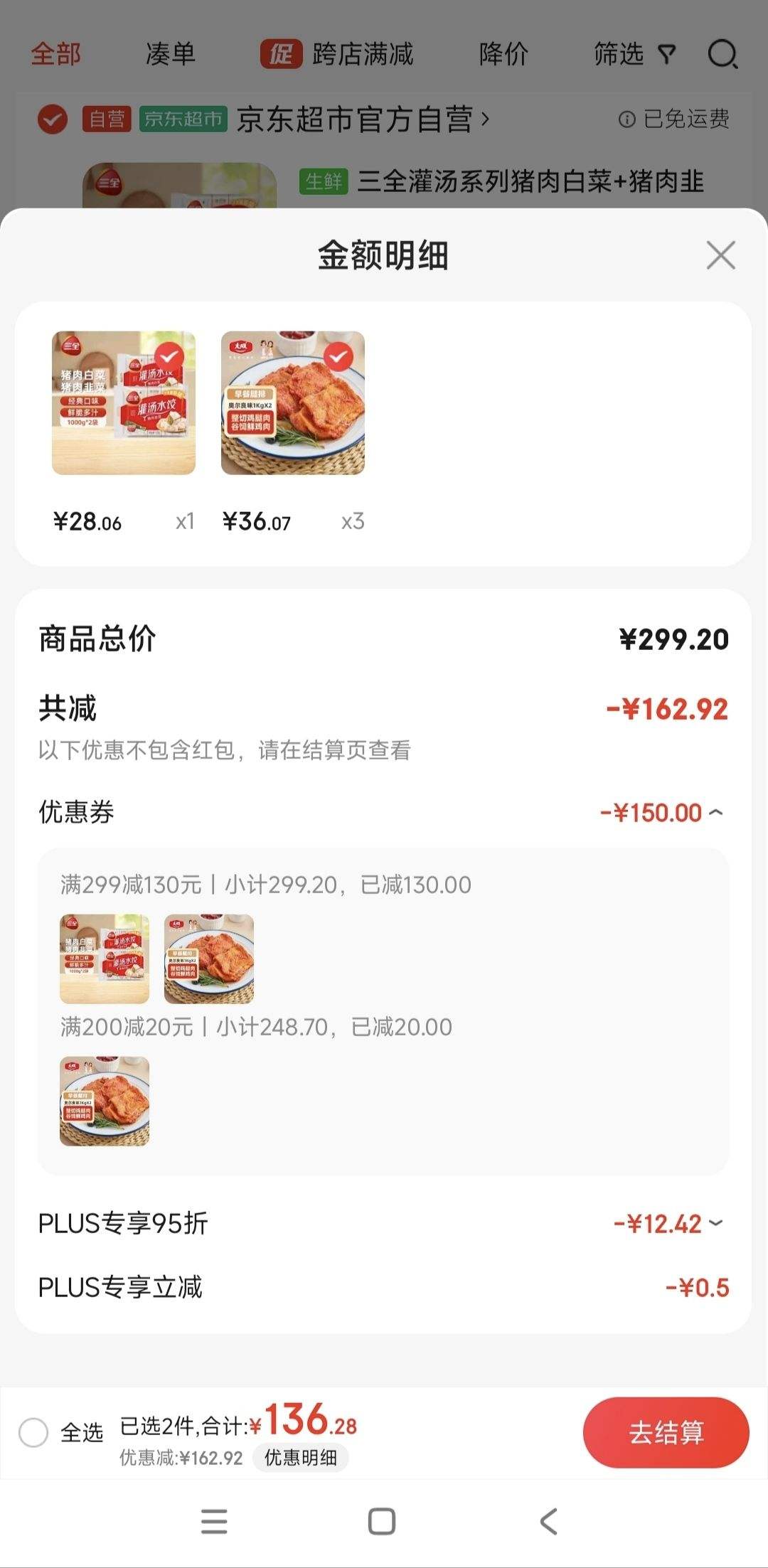Open the chicken steak thumbnail priced ¥36.07

pyautogui.click(x=293, y=403)
